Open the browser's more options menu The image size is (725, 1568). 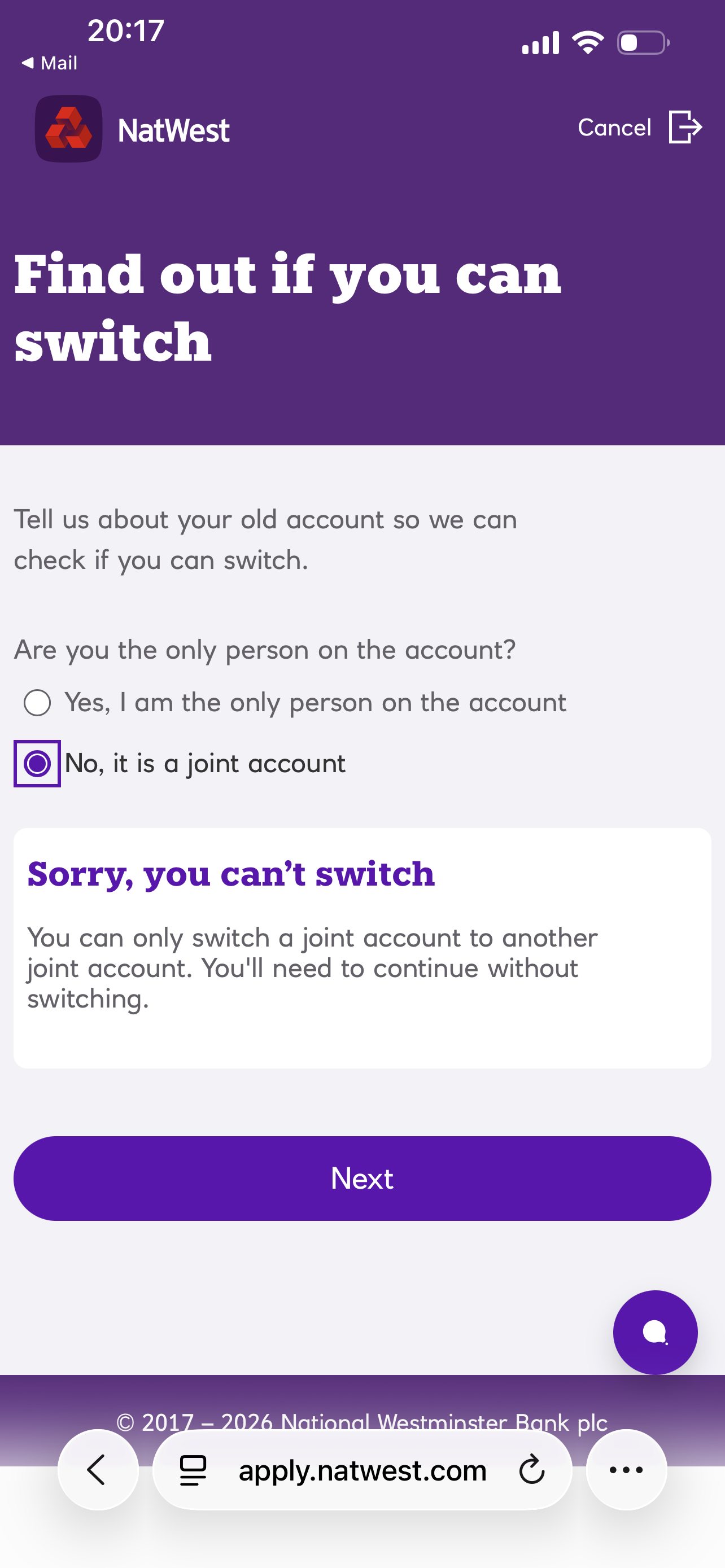point(626,1469)
